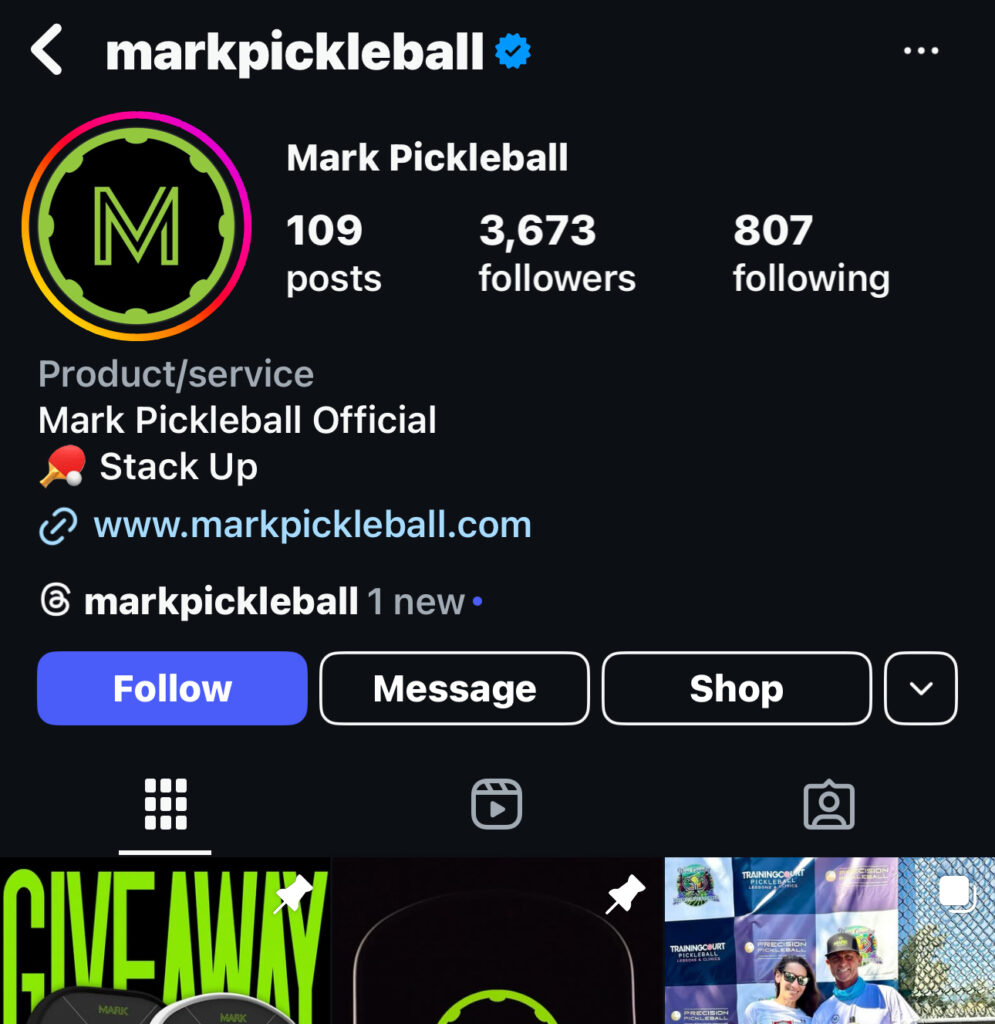Open the 807 following list
Image resolution: width=995 pixels, height=1024 pixels.
pyautogui.click(x=810, y=254)
